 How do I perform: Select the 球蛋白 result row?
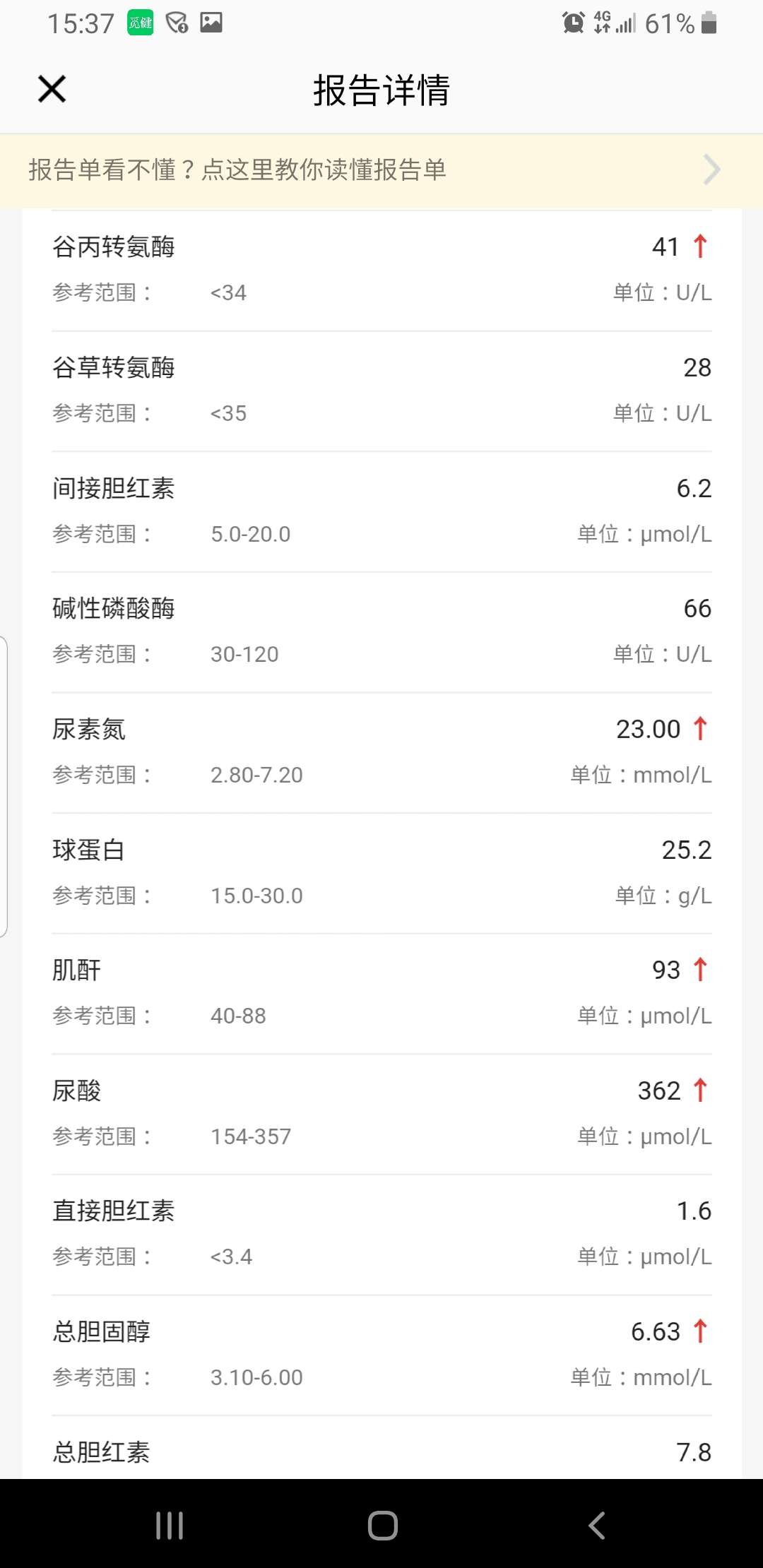point(381,871)
